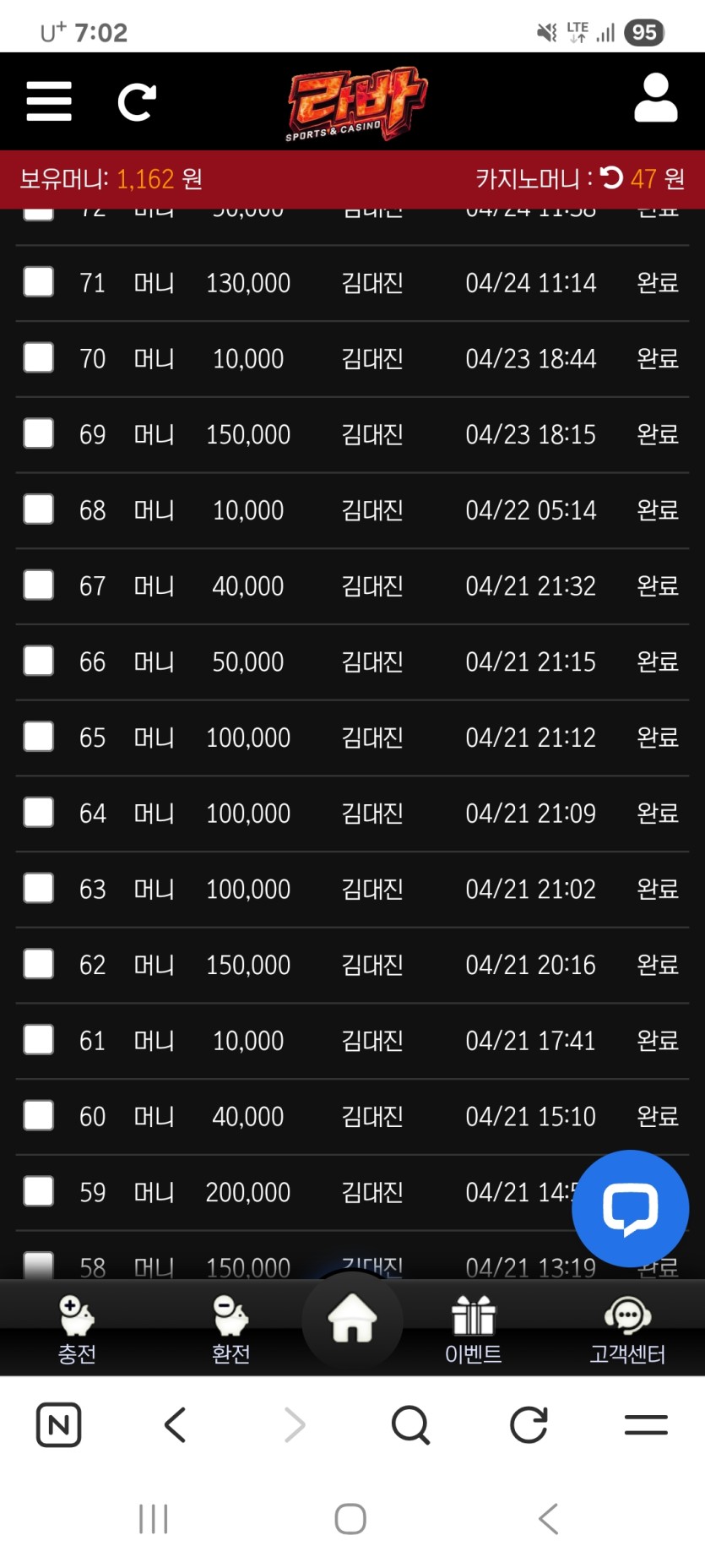This screenshot has height=1568, width=705.
Task: Select the checkbox for row 69
Action: 39,433
